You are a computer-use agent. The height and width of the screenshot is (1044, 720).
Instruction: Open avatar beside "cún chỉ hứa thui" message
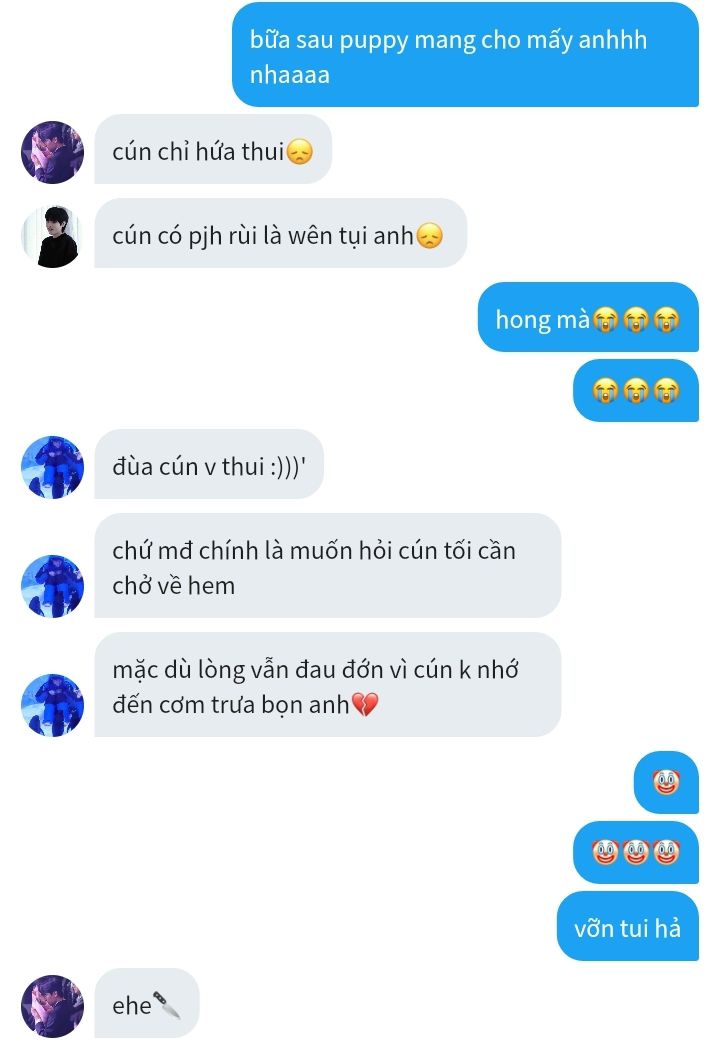click(x=52, y=152)
